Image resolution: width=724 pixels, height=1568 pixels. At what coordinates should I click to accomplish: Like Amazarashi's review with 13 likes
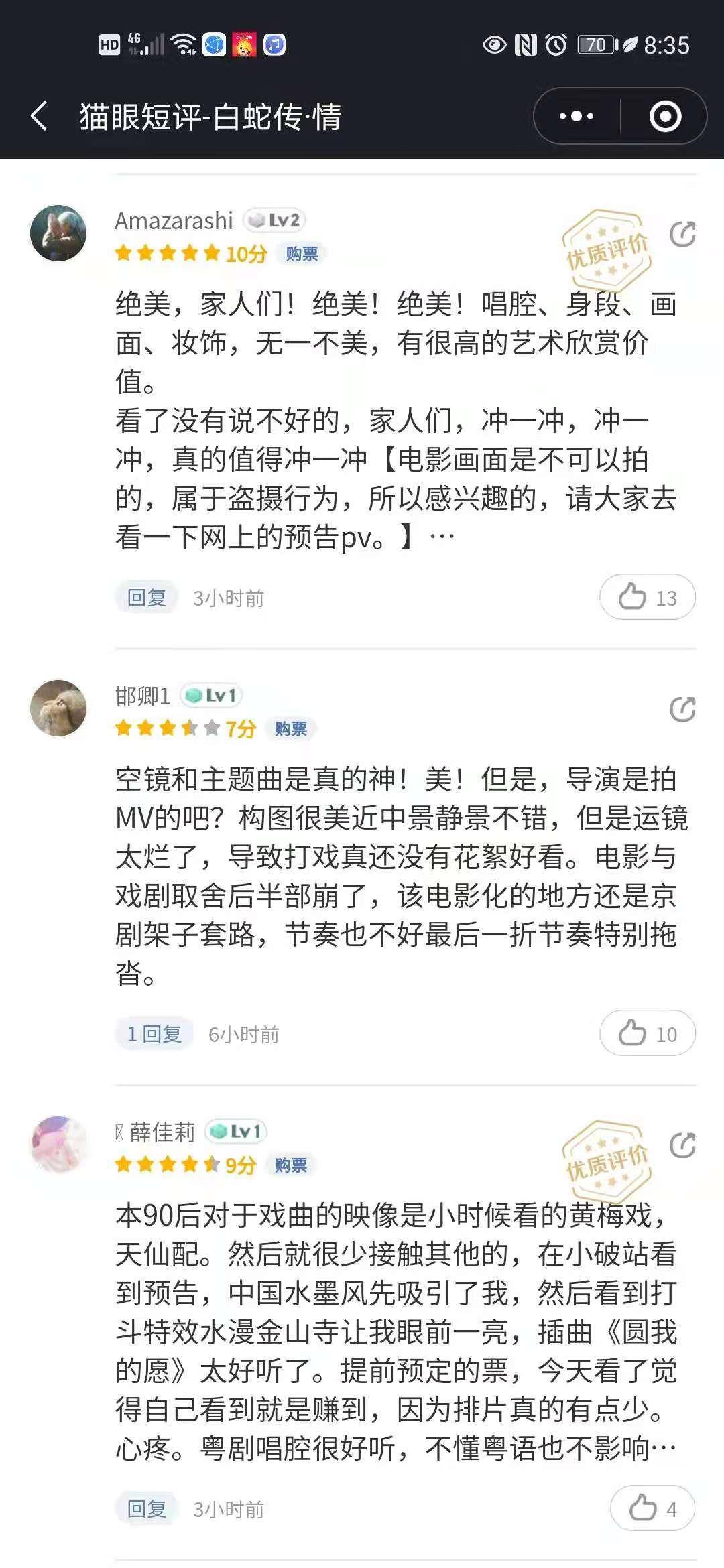647,597
